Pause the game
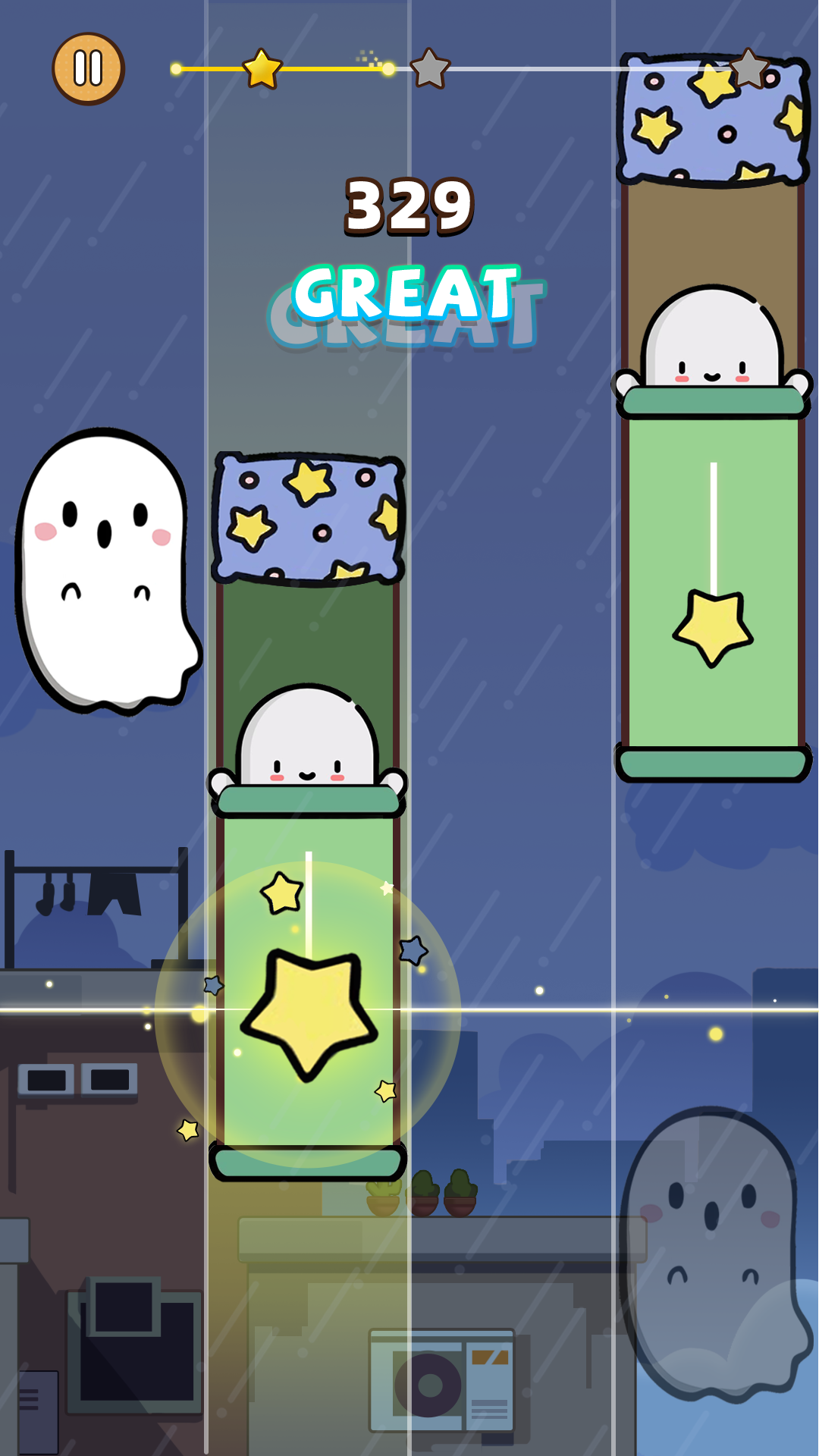Image resolution: width=819 pixels, height=1456 pixels. pos(88,69)
